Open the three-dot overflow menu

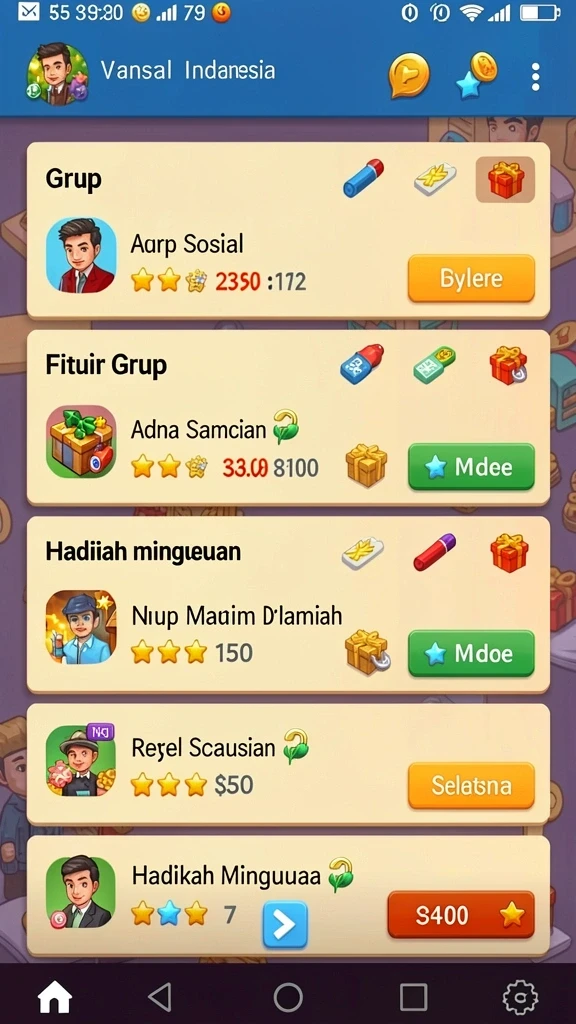[x=535, y=77]
